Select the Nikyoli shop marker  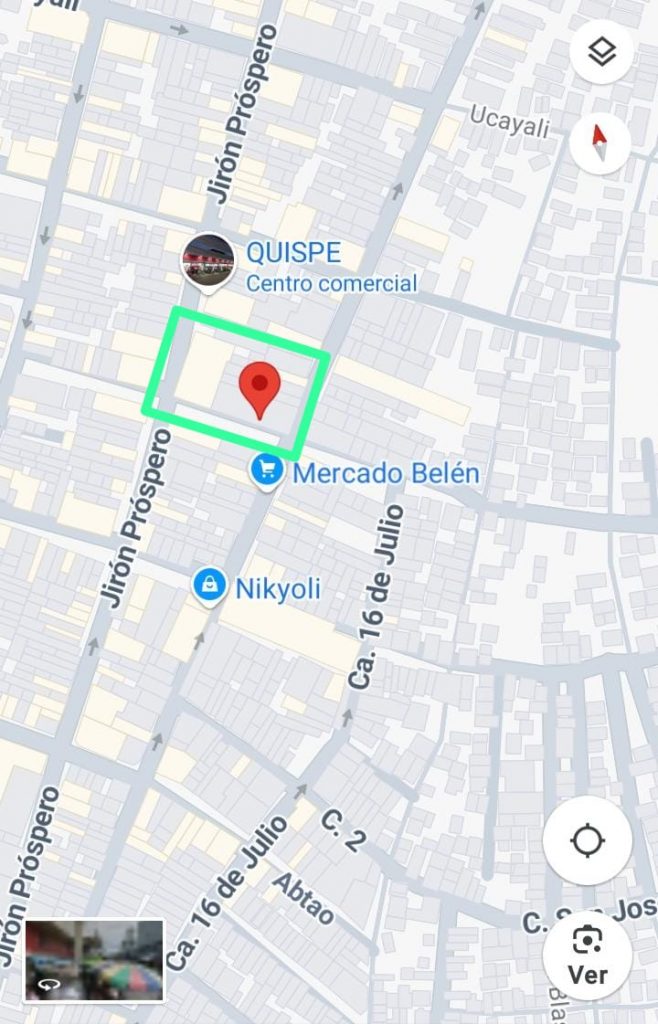click(209, 587)
